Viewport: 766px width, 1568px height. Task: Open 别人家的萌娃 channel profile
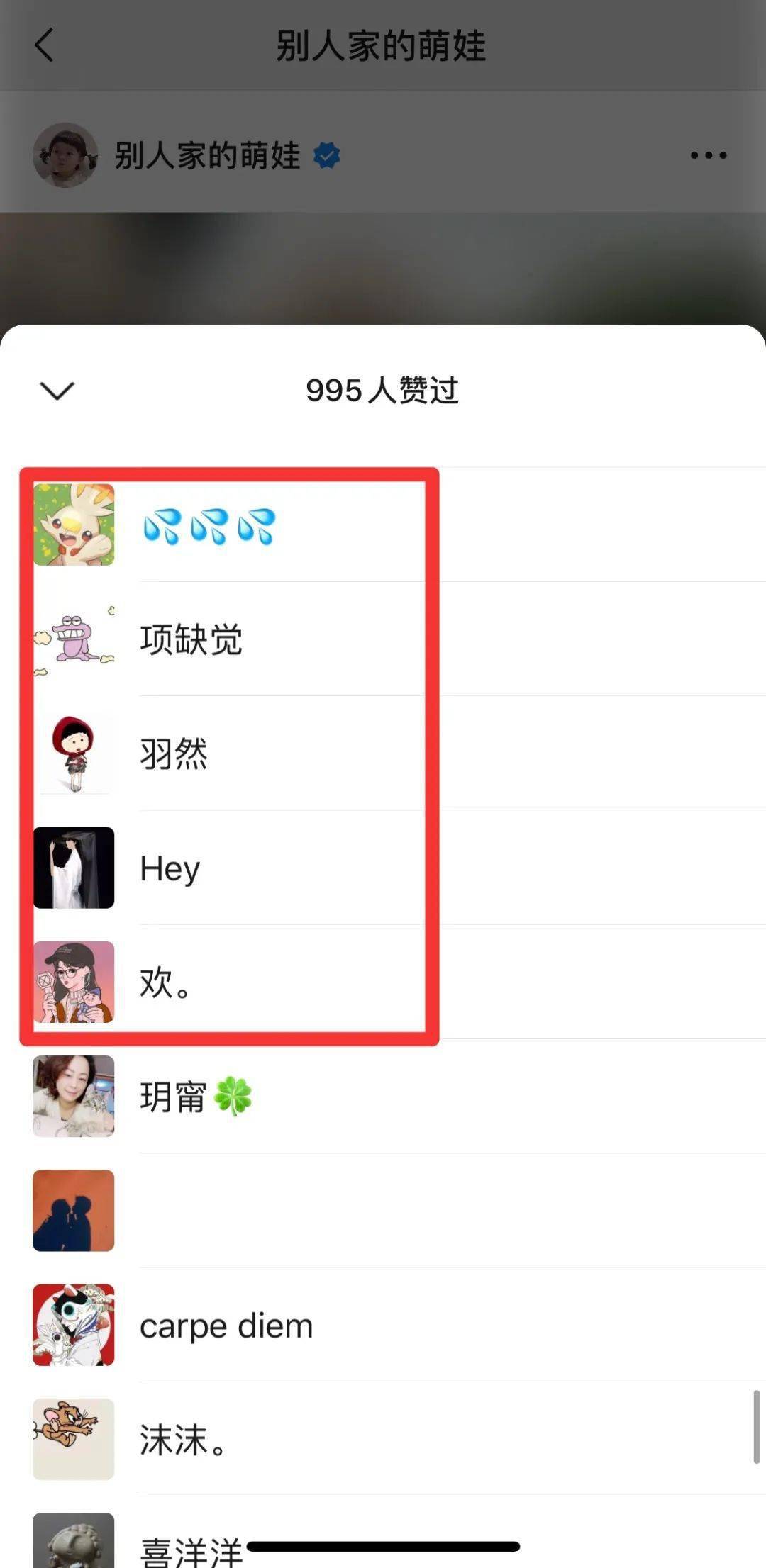click(187, 155)
